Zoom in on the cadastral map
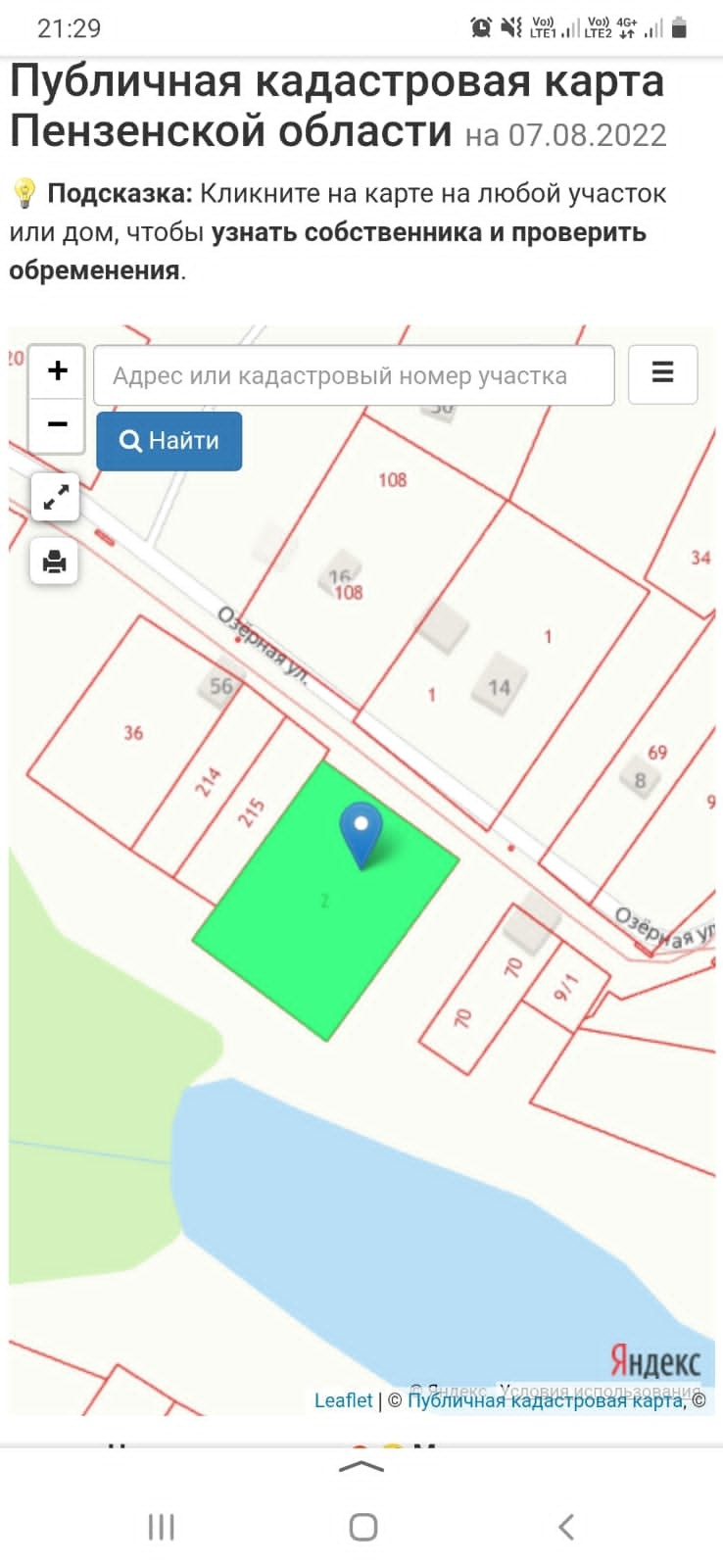The width and height of the screenshot is (723, 1568). coord(57,371)
